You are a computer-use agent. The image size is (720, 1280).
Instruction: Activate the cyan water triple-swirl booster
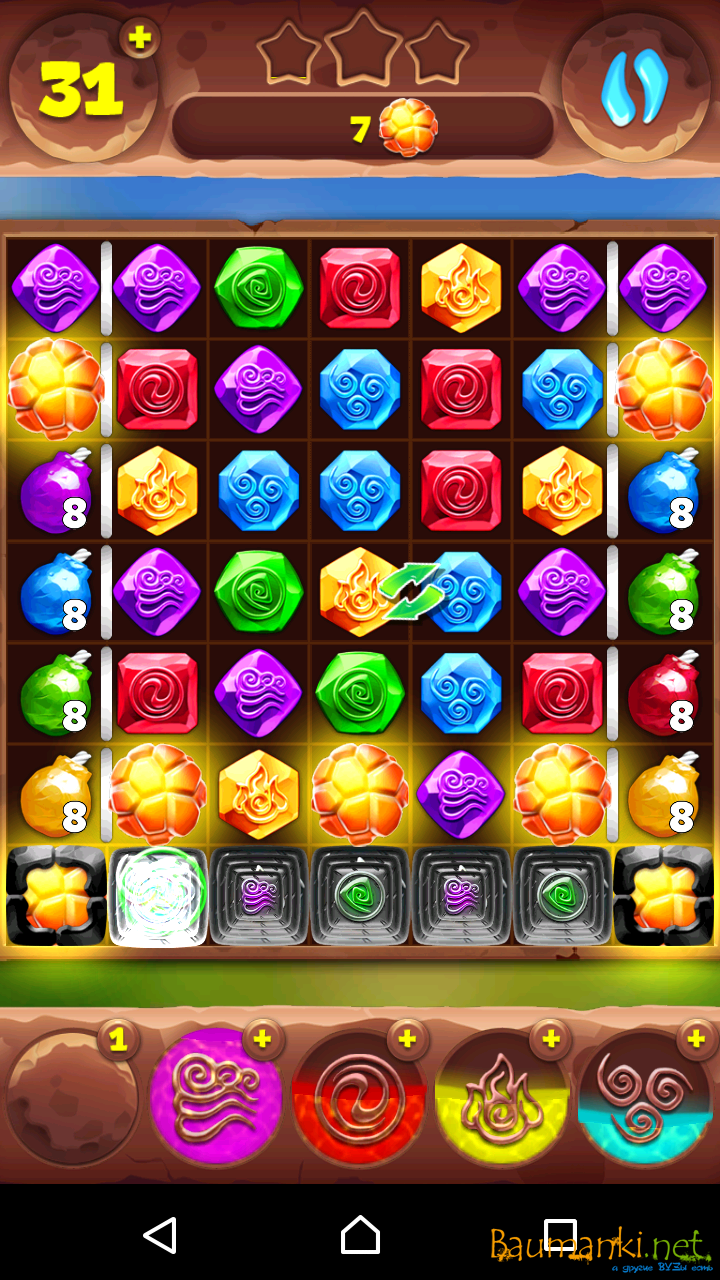click(646, 1098)
